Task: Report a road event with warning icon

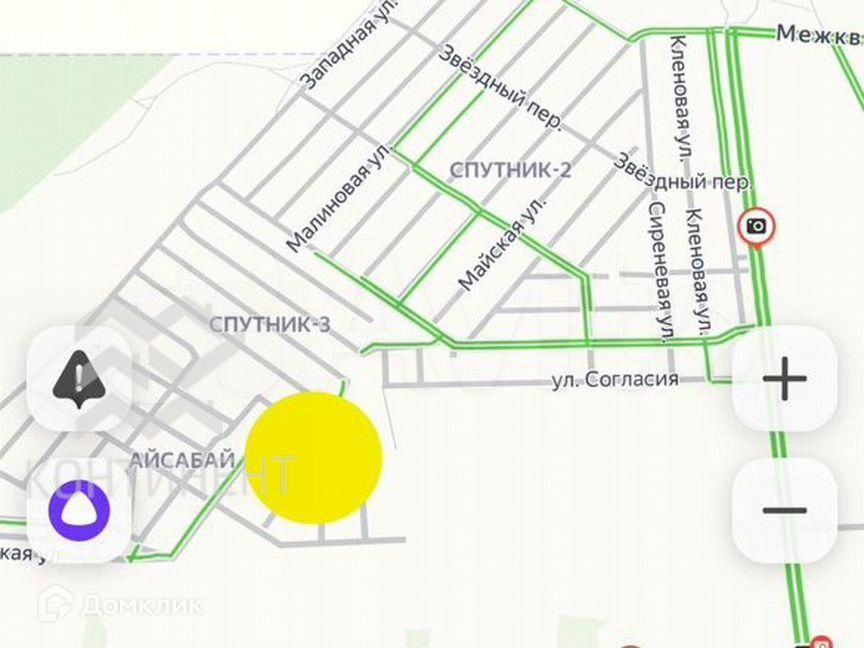Action: [x=78, y=379]
